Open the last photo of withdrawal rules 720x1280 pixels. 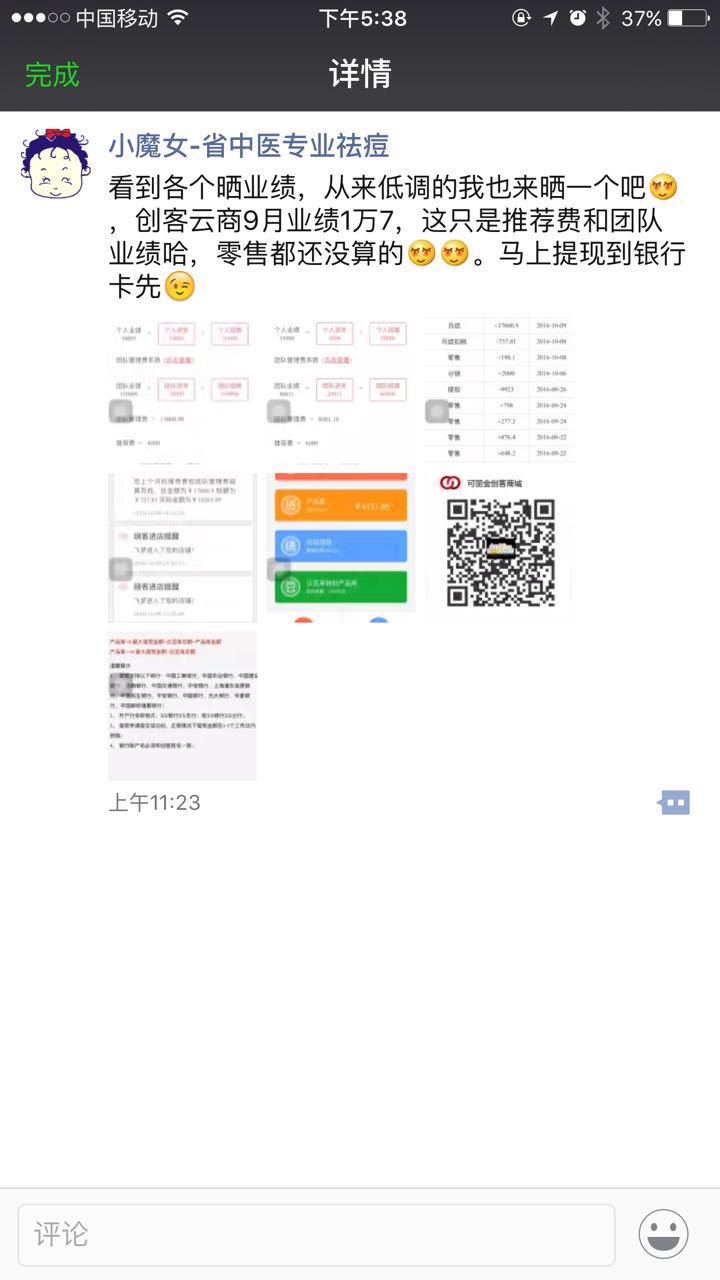(x=182, y=705)
